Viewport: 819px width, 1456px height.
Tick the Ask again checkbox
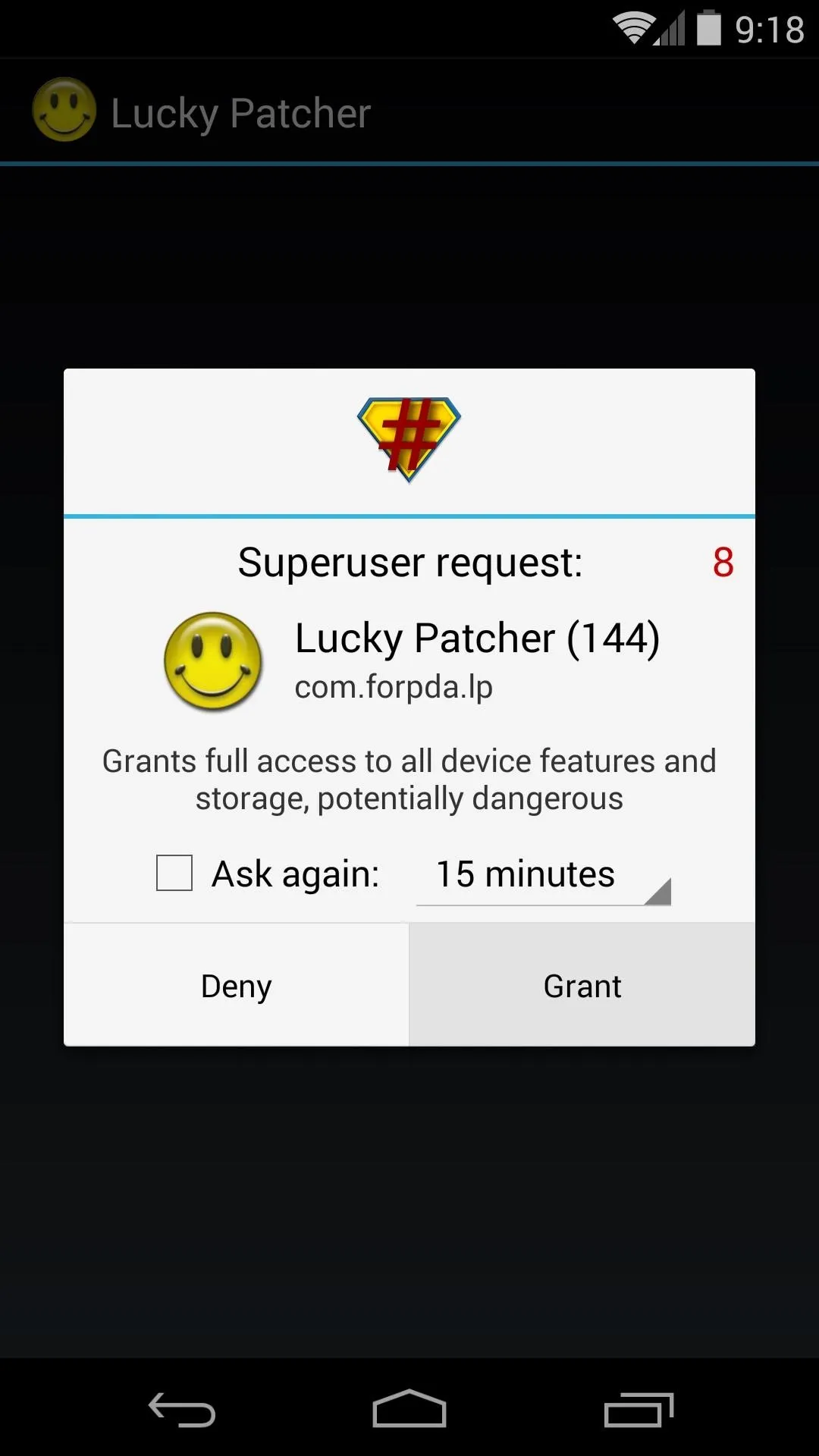[174, 873]
